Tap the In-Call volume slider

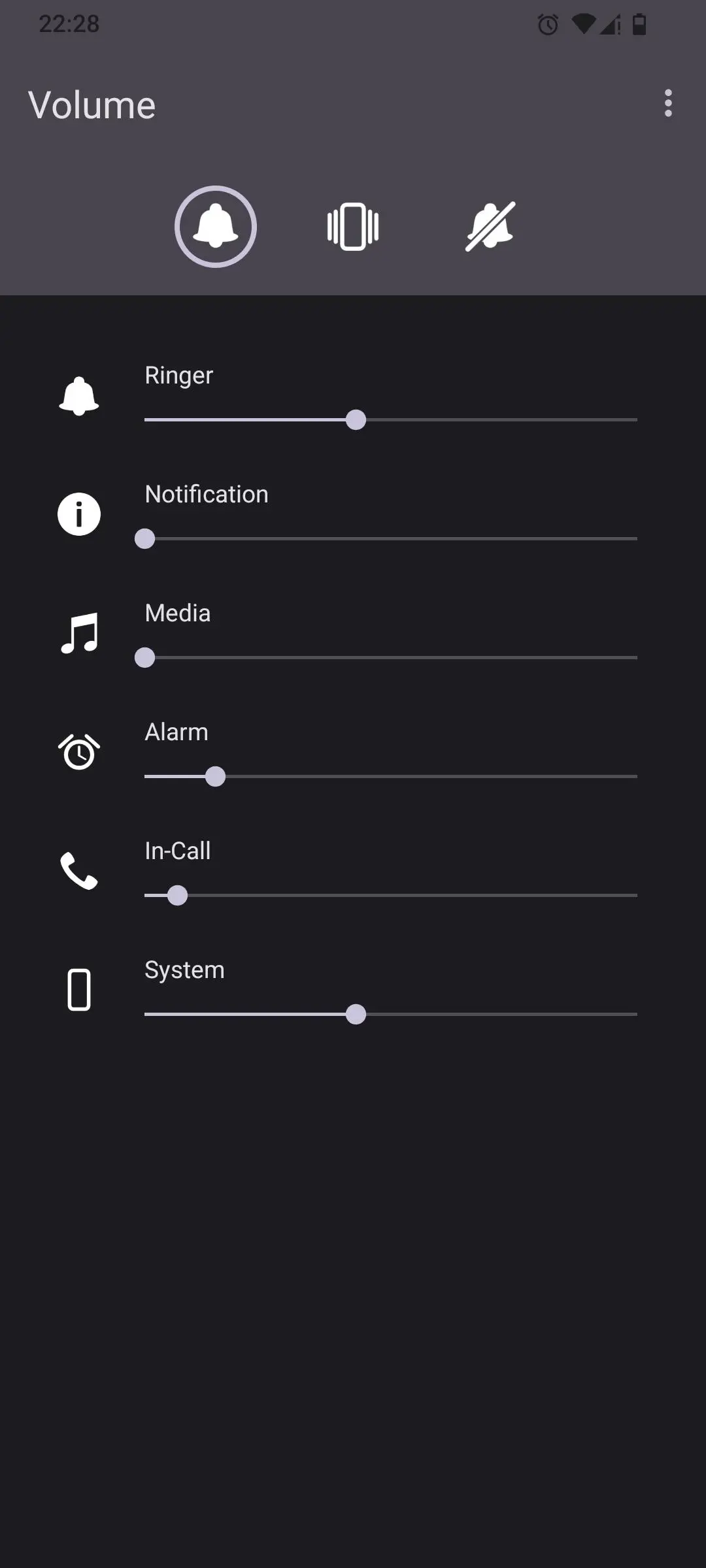tap(391, 895)
